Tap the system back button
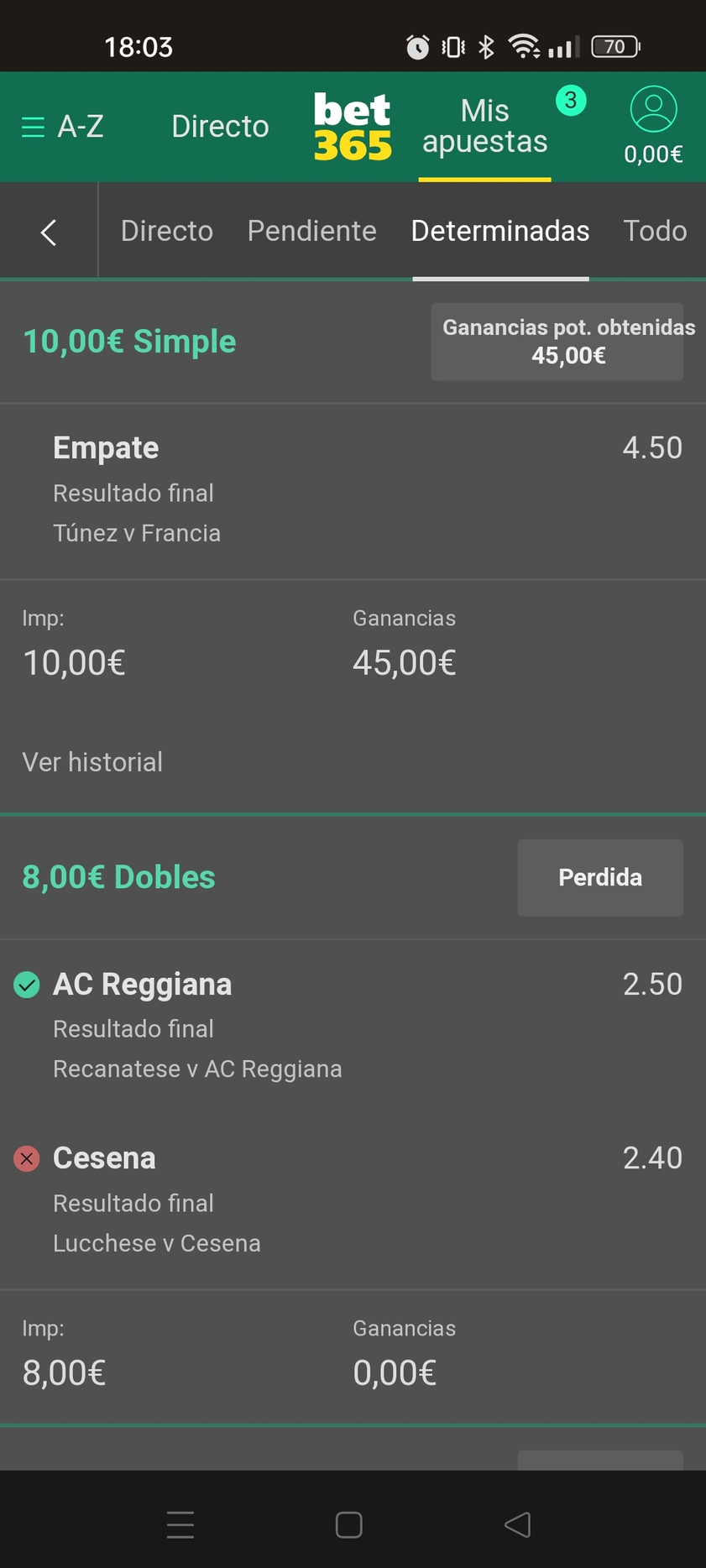This screenshot has width=706, height=1568. pyautogui.click(x=517, y=1524)
